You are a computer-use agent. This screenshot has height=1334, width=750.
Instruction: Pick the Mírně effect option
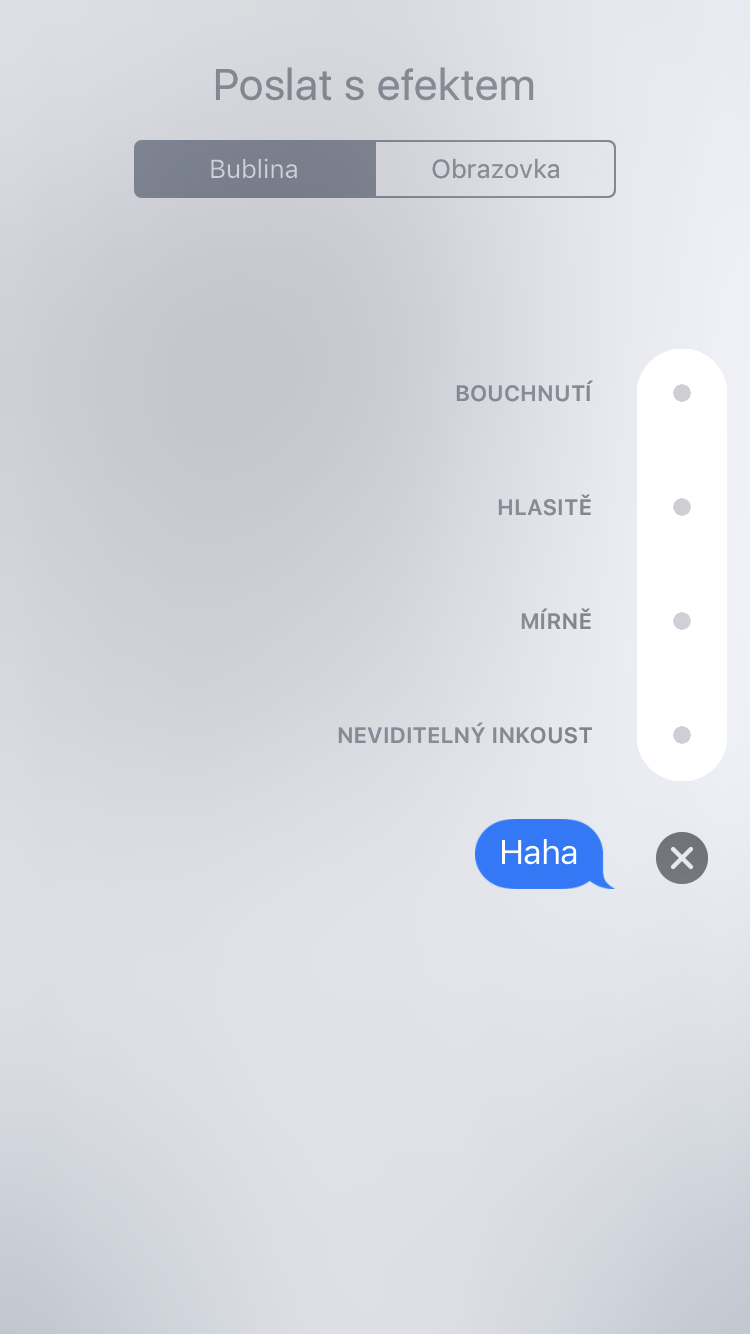(682, 621)
